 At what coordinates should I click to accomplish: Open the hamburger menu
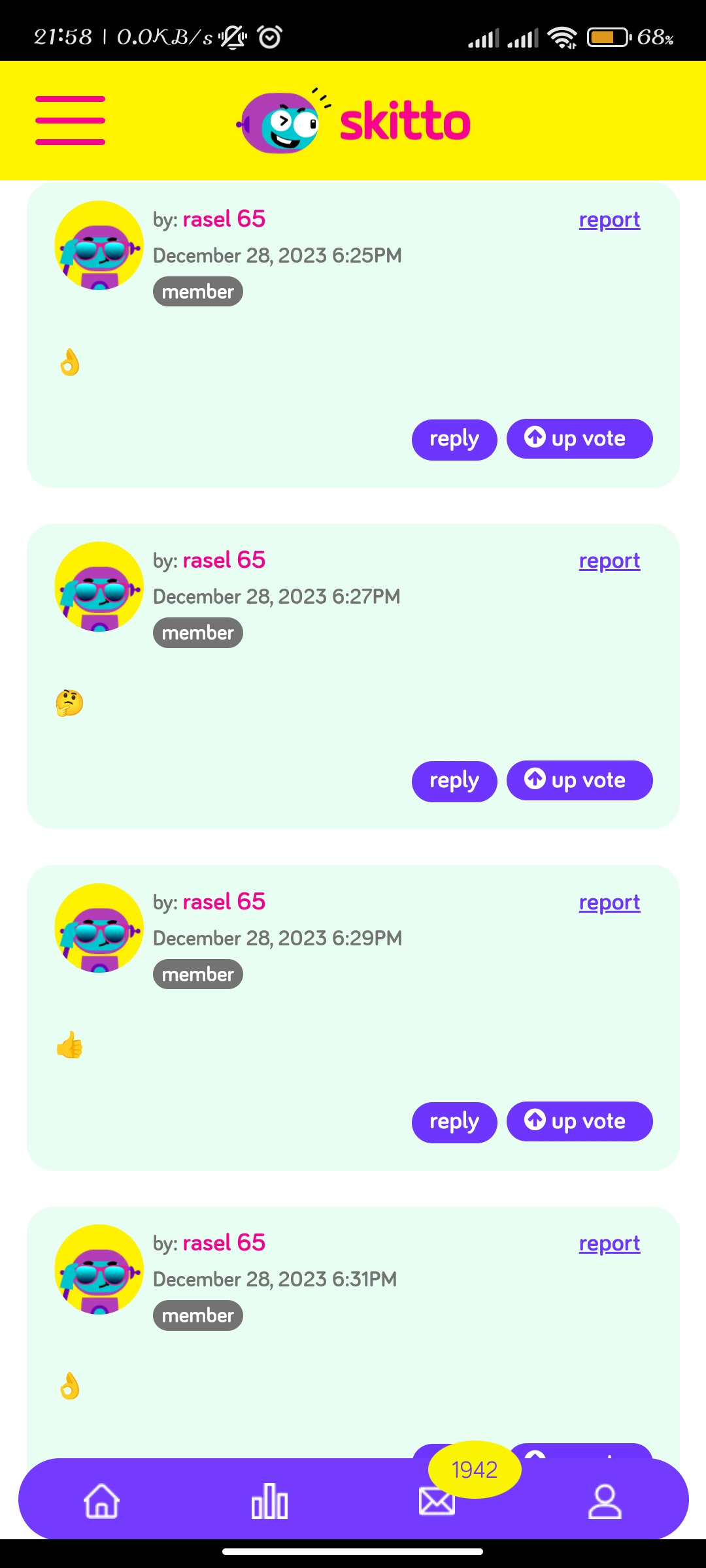pyautogui.click(x=70, y=120)
